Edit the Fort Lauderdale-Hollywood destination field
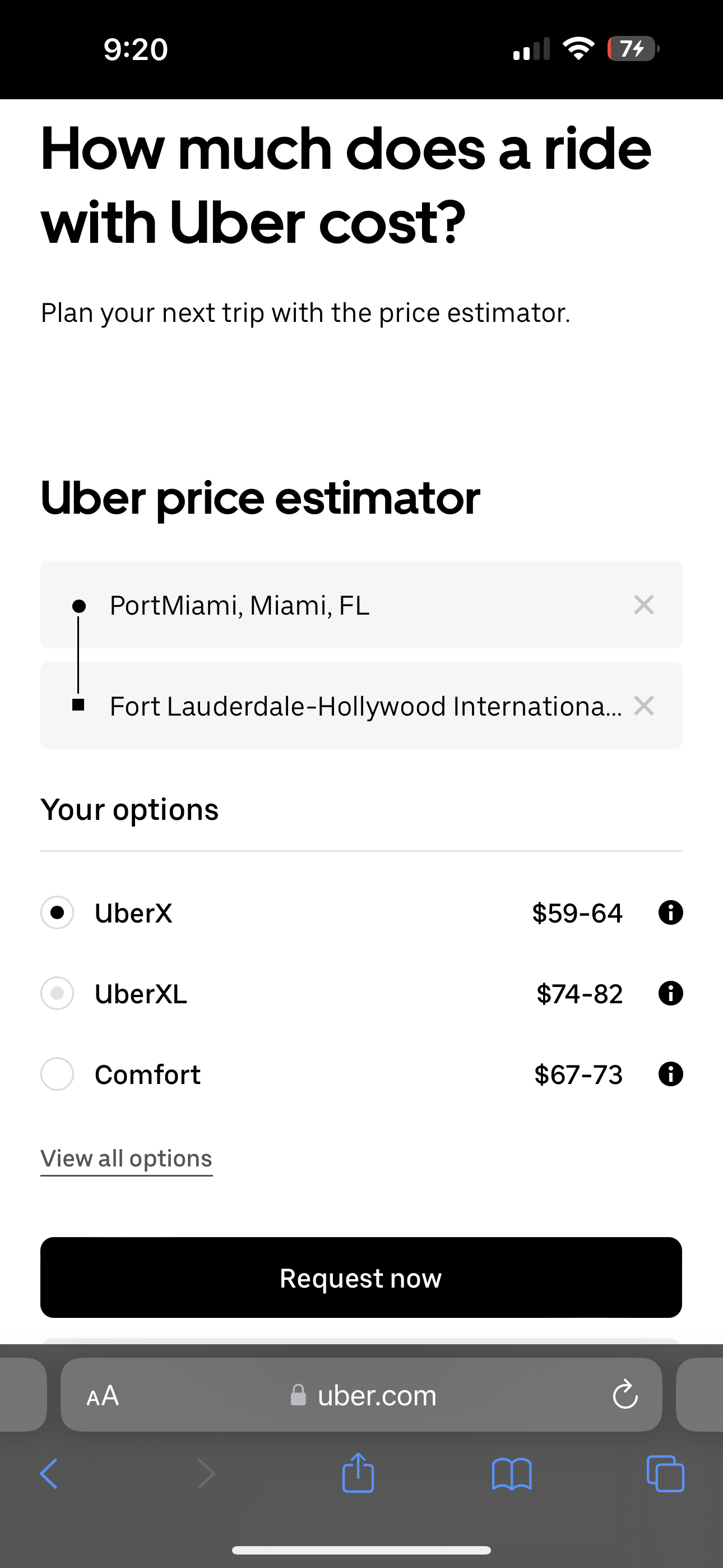The height and width of the screenshot is (1568, 723). (x=361, y=706)
